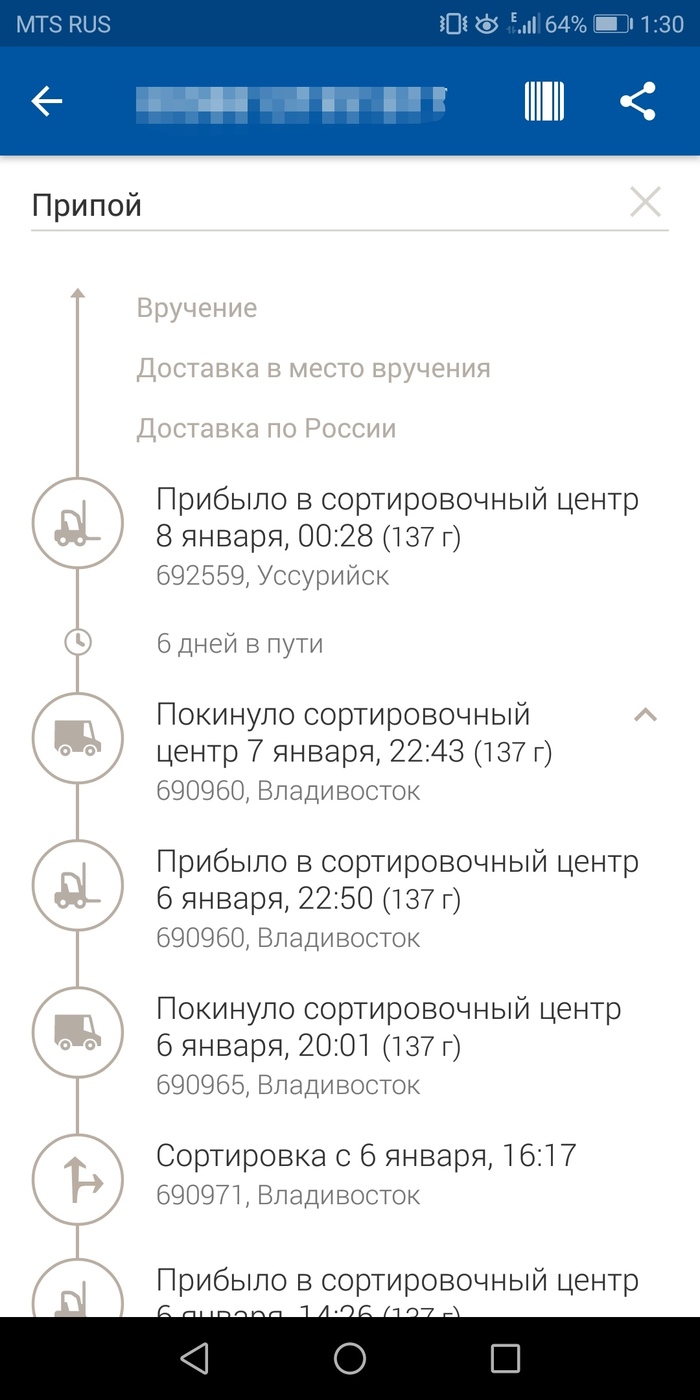Edit the parcel name field "Припой"

tap(320, 206)
